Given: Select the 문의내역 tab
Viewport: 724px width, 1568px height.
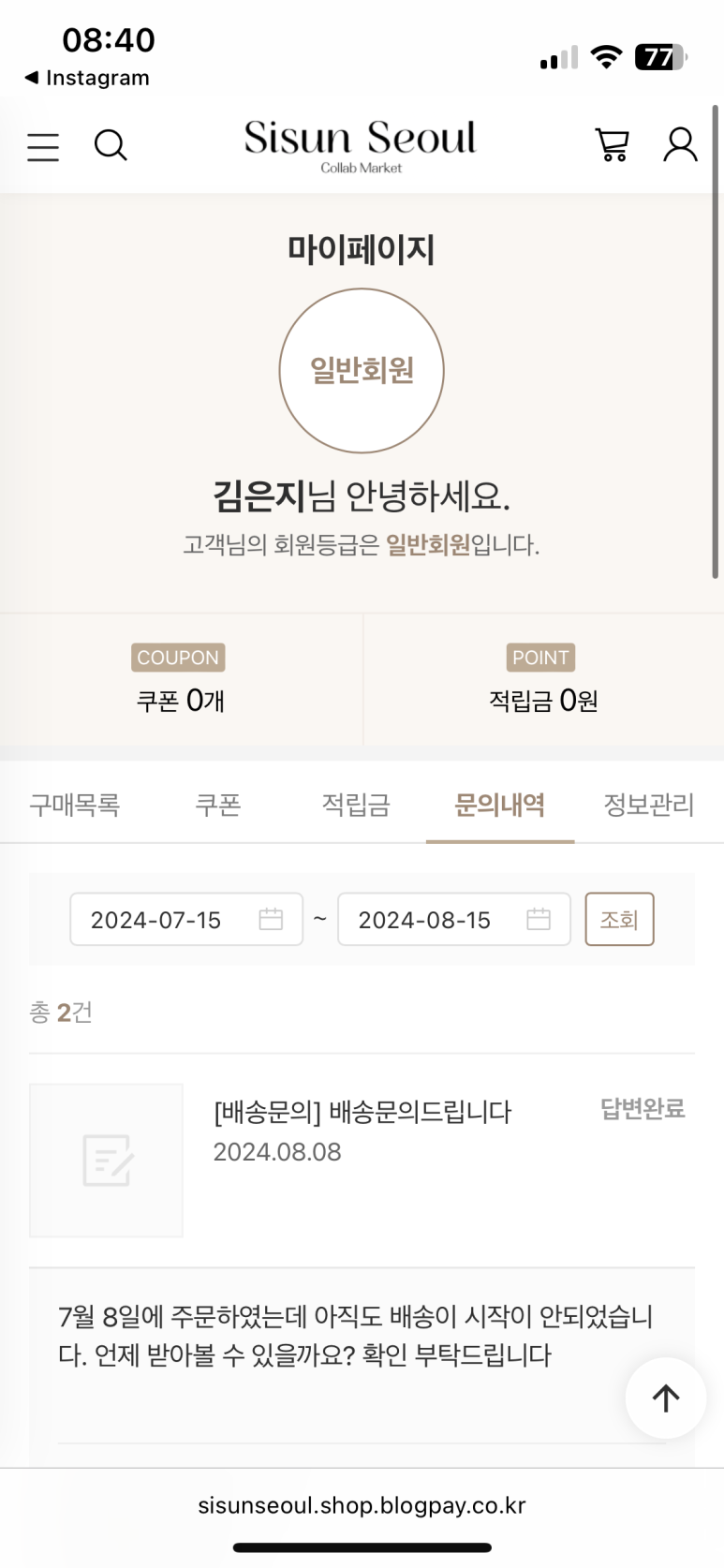Looking at the screenshot, I should [500, 805].
